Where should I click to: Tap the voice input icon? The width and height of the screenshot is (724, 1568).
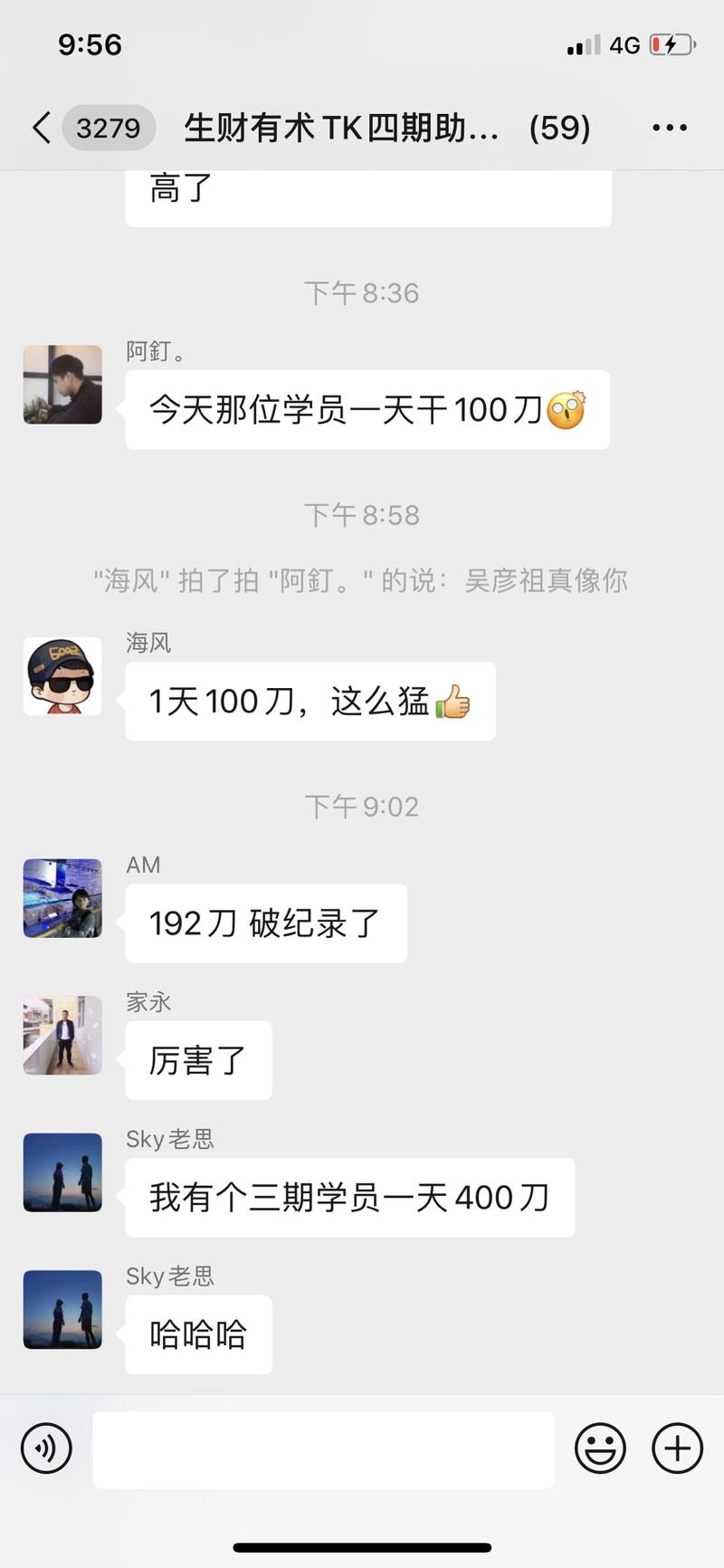pos(47,1448)
